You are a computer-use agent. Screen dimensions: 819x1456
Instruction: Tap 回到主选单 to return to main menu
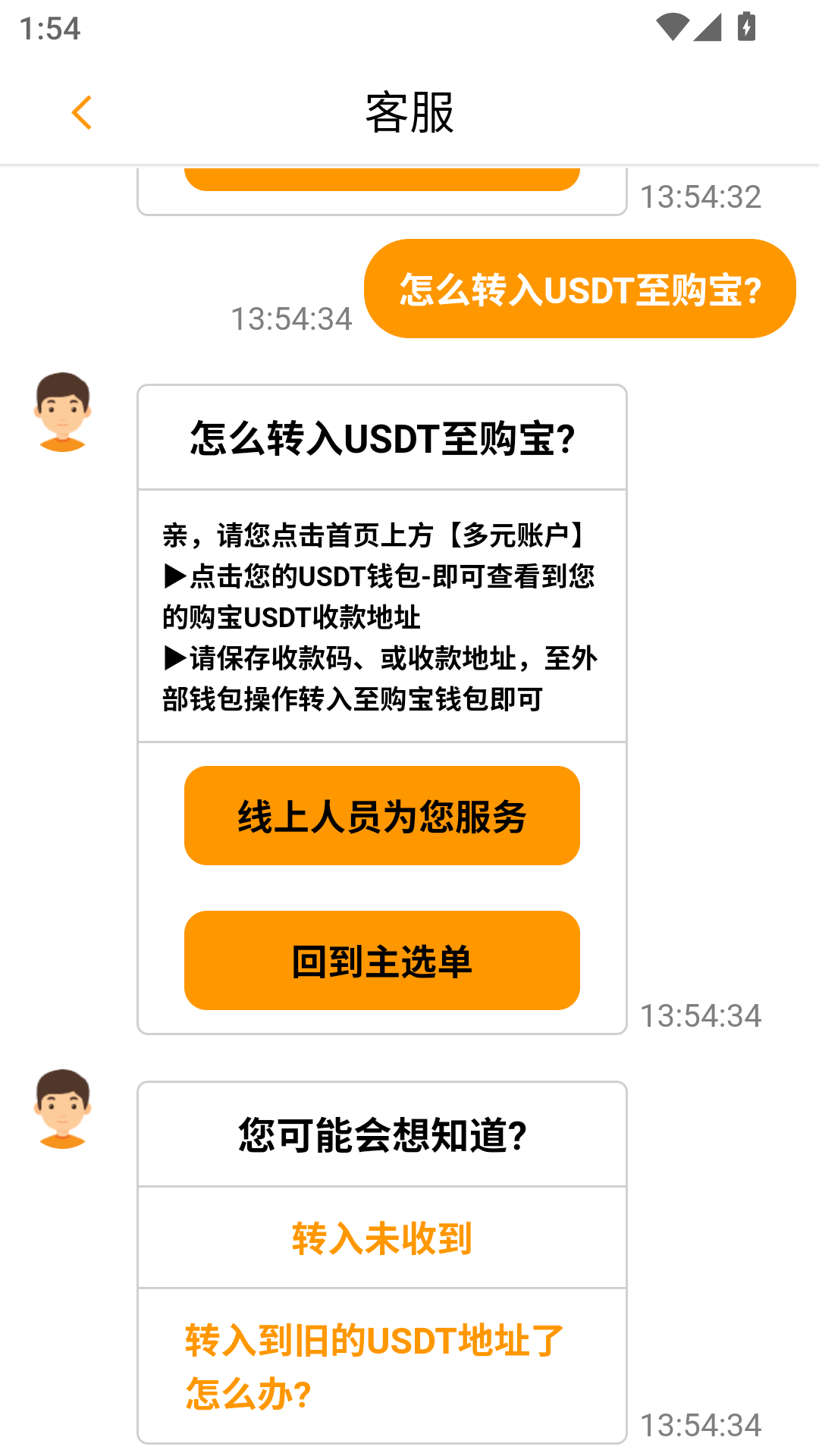tap(381, 961)
